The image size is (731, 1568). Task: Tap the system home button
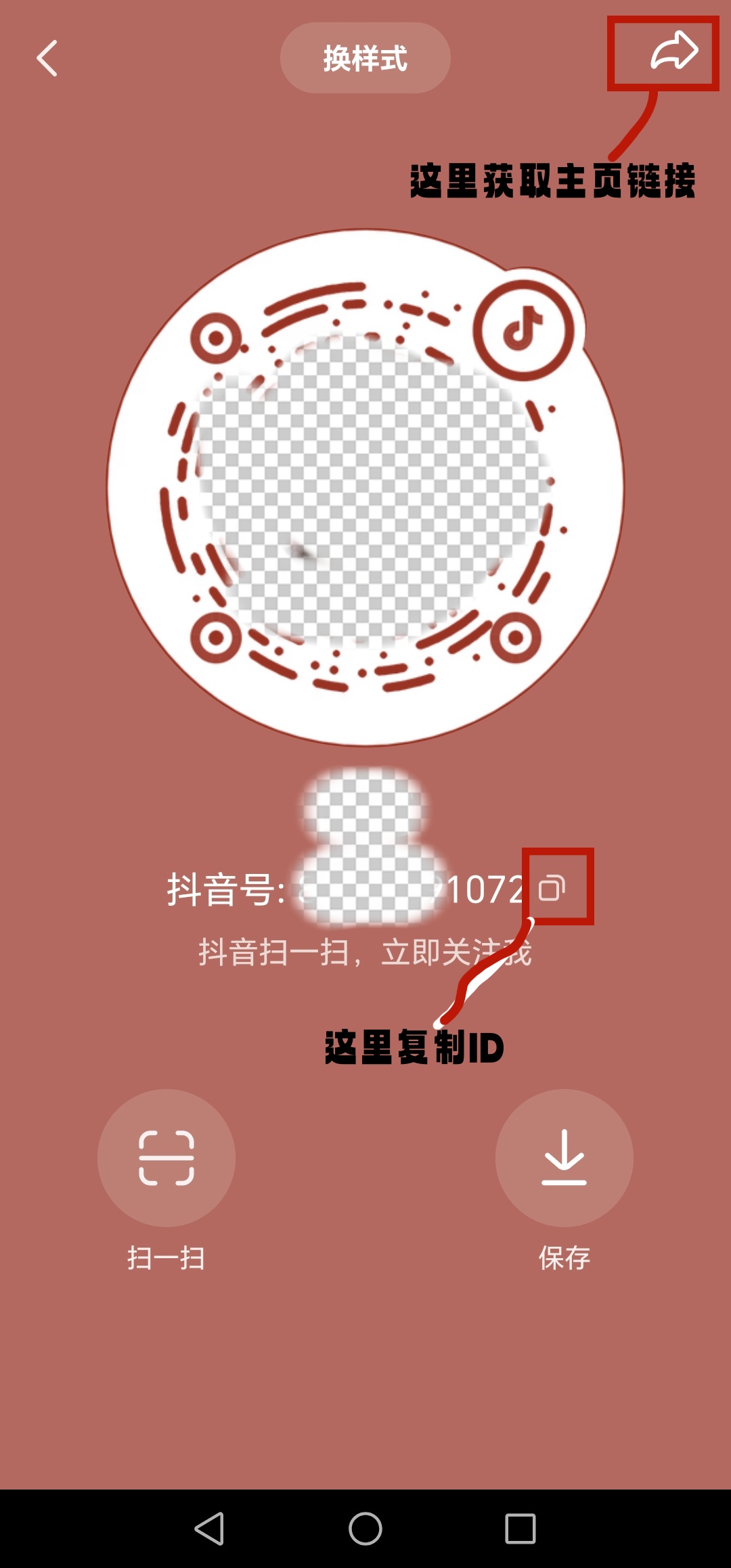tap(365, 1529)
